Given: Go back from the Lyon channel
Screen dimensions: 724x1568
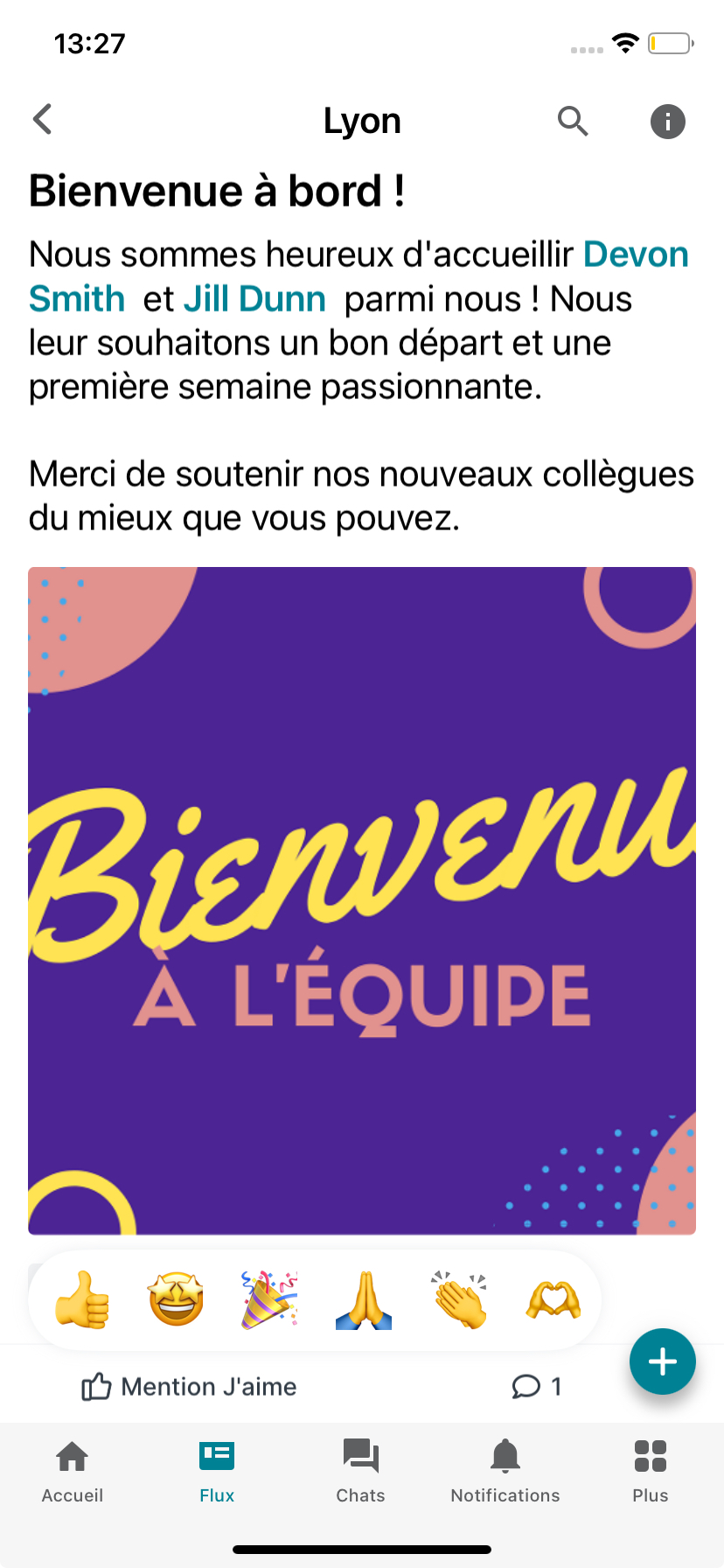Looking at the screenshot, I should click(42, 120).
